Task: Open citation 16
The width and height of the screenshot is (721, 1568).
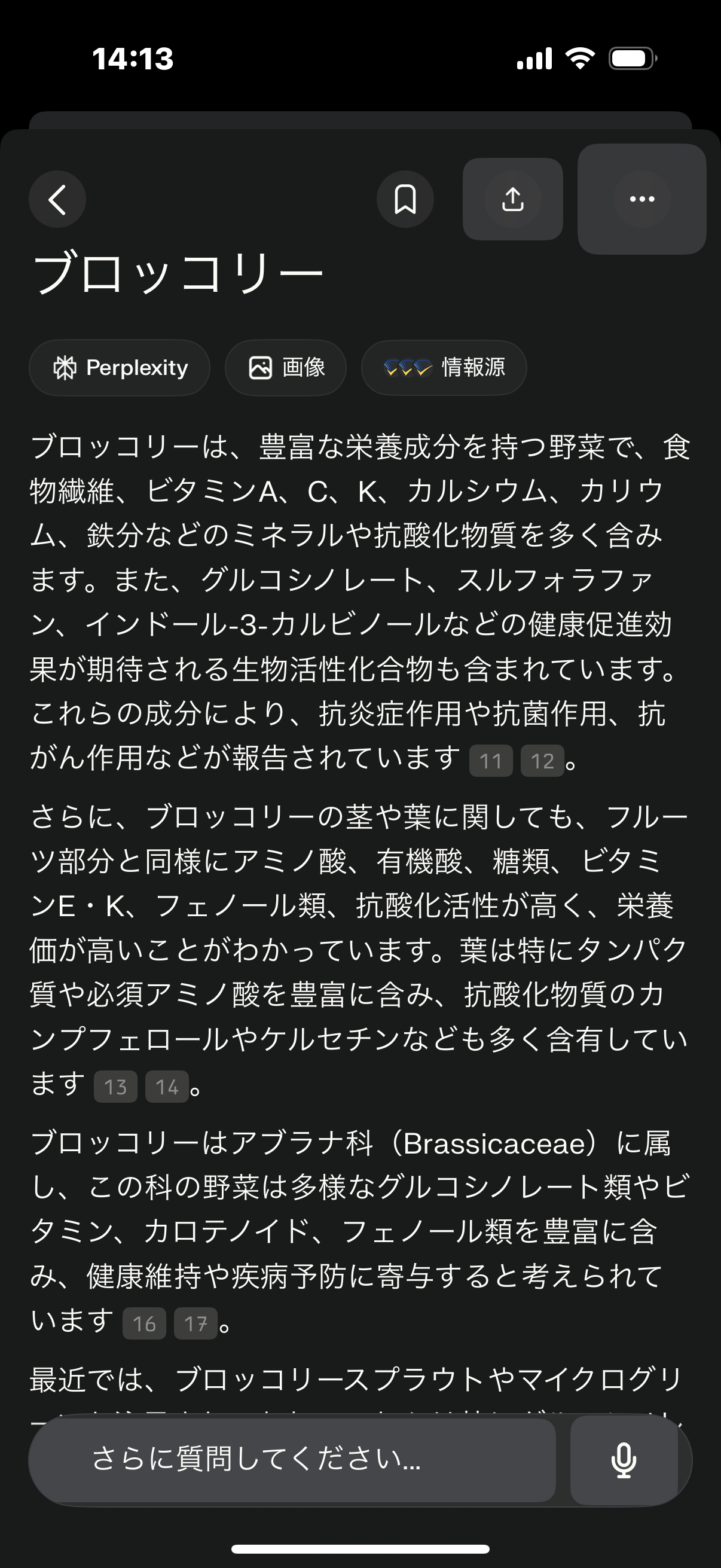Action: (x=144, y=1324)
